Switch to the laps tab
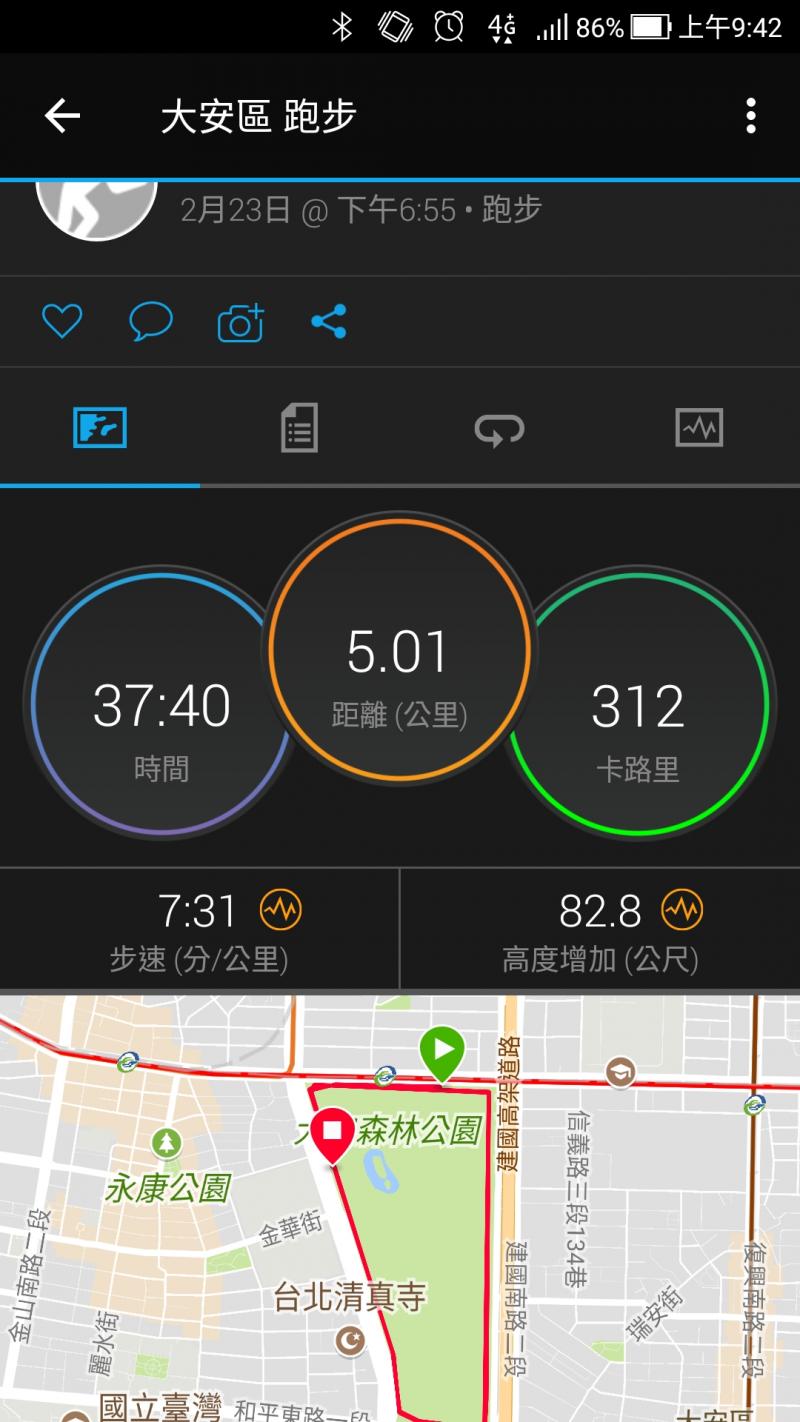The width and height of the screenshot is (800, 1422). [x=499, y=428]
